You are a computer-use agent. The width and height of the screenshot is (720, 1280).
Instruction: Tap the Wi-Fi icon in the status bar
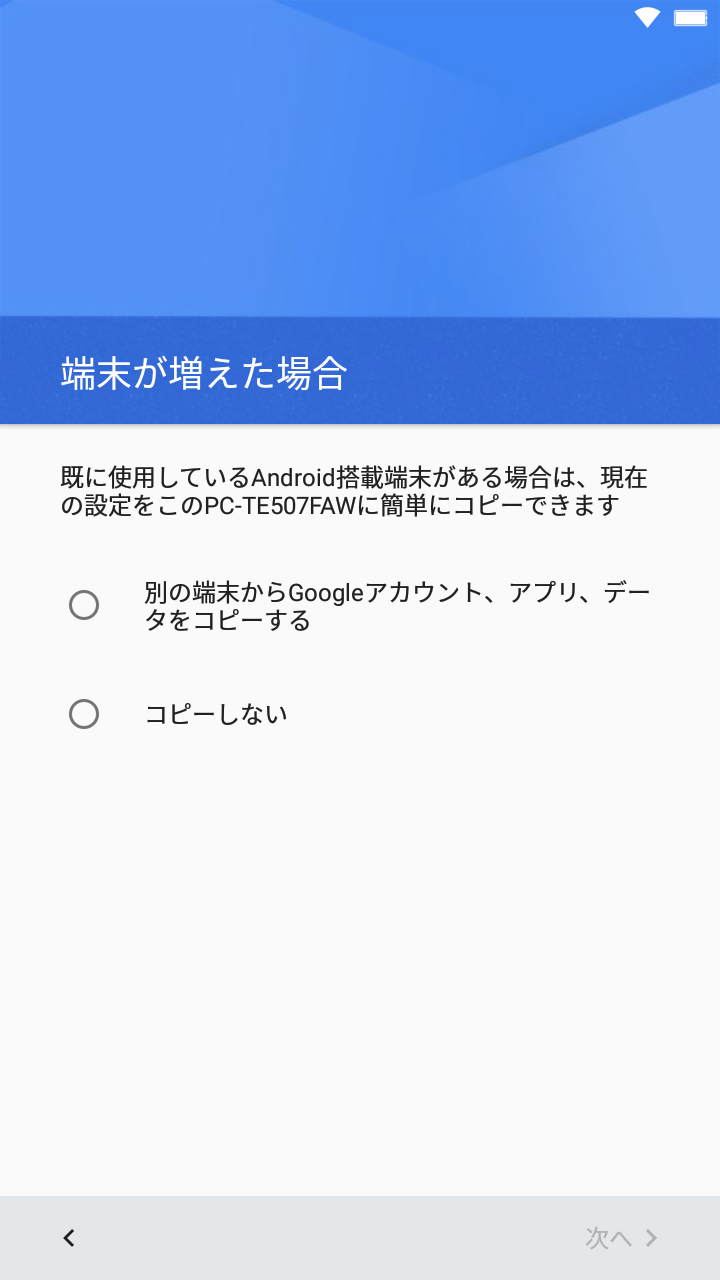(x=646, y=17)
